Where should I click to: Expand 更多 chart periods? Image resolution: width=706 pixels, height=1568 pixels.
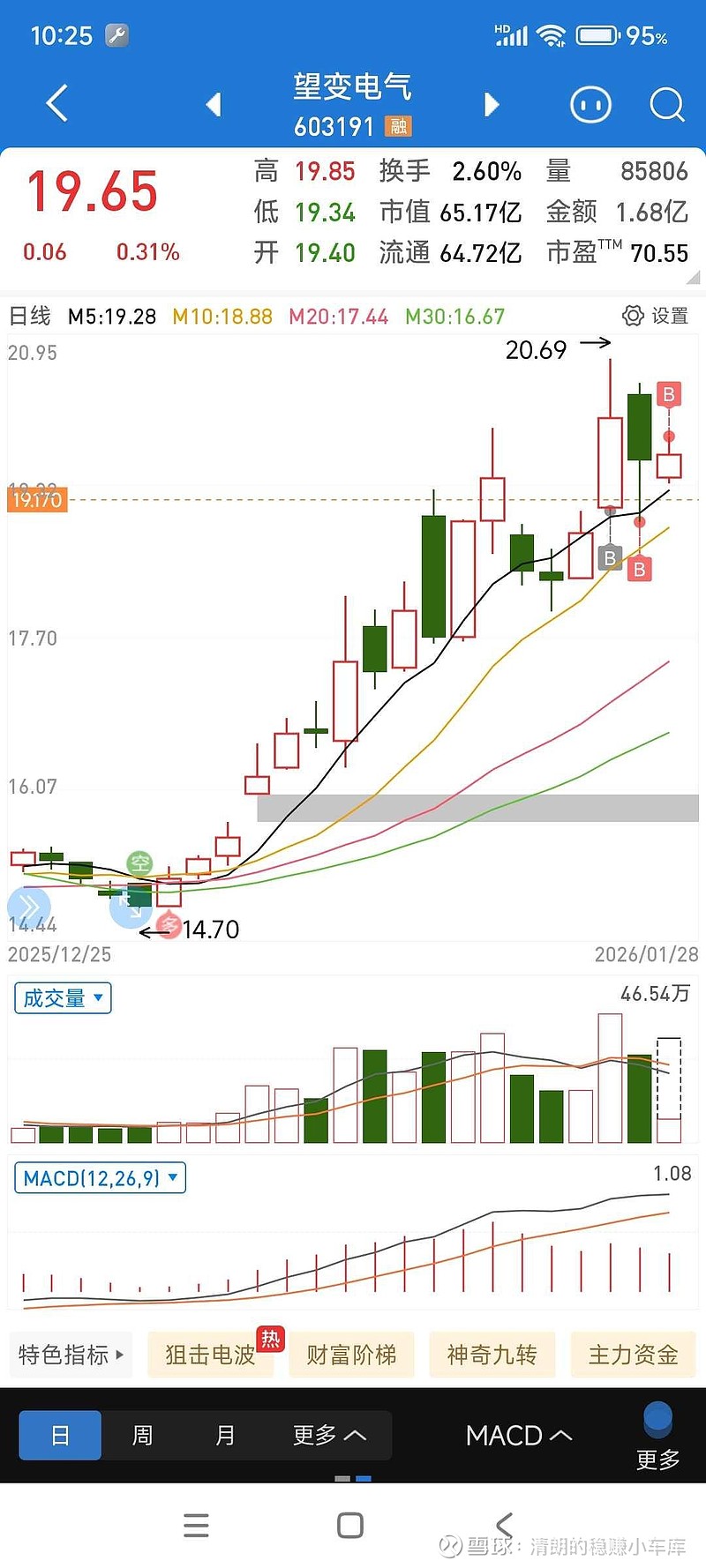329,1436
